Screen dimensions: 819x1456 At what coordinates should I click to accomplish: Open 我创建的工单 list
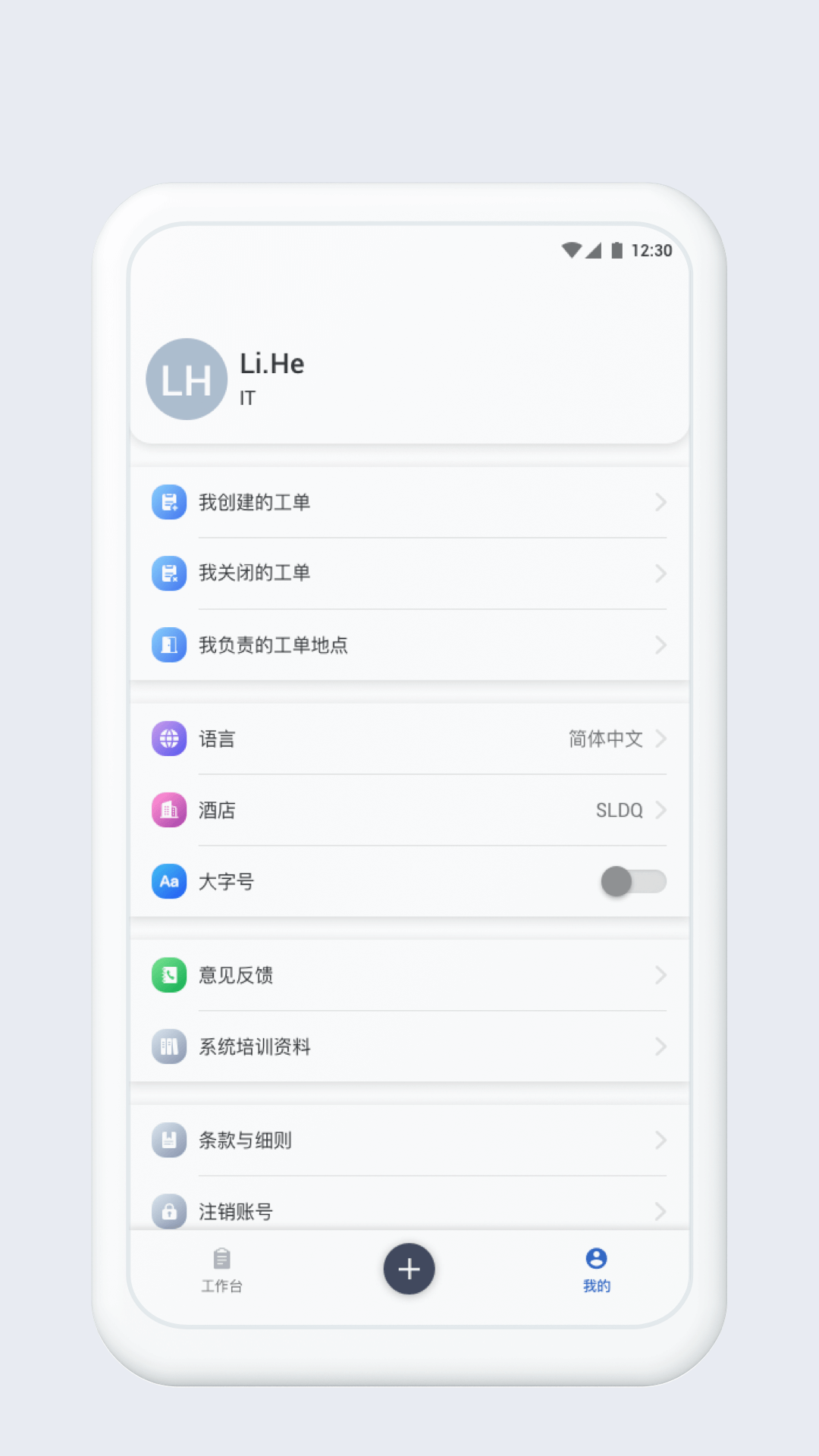[x=409, y=502]
